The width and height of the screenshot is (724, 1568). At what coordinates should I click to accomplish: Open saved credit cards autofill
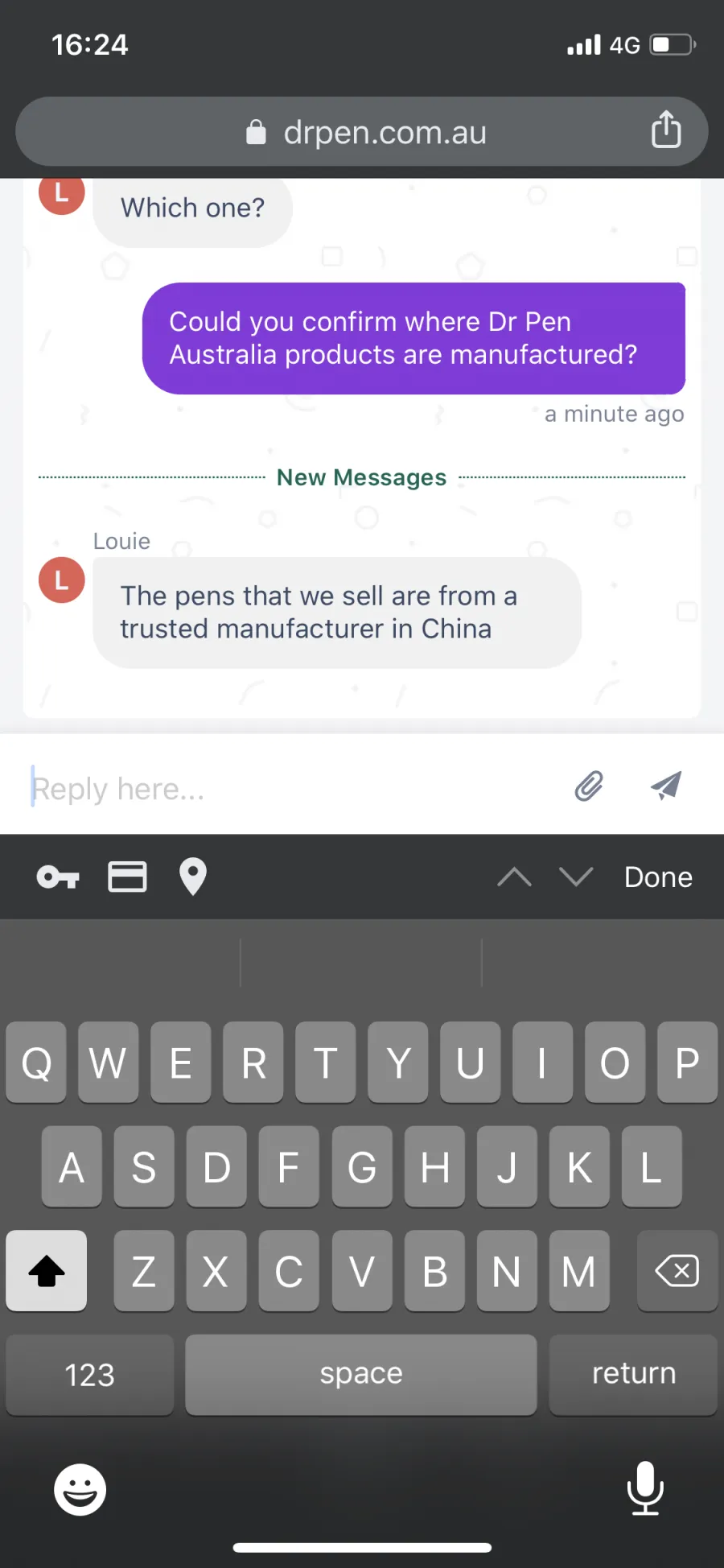pos(127,877)
